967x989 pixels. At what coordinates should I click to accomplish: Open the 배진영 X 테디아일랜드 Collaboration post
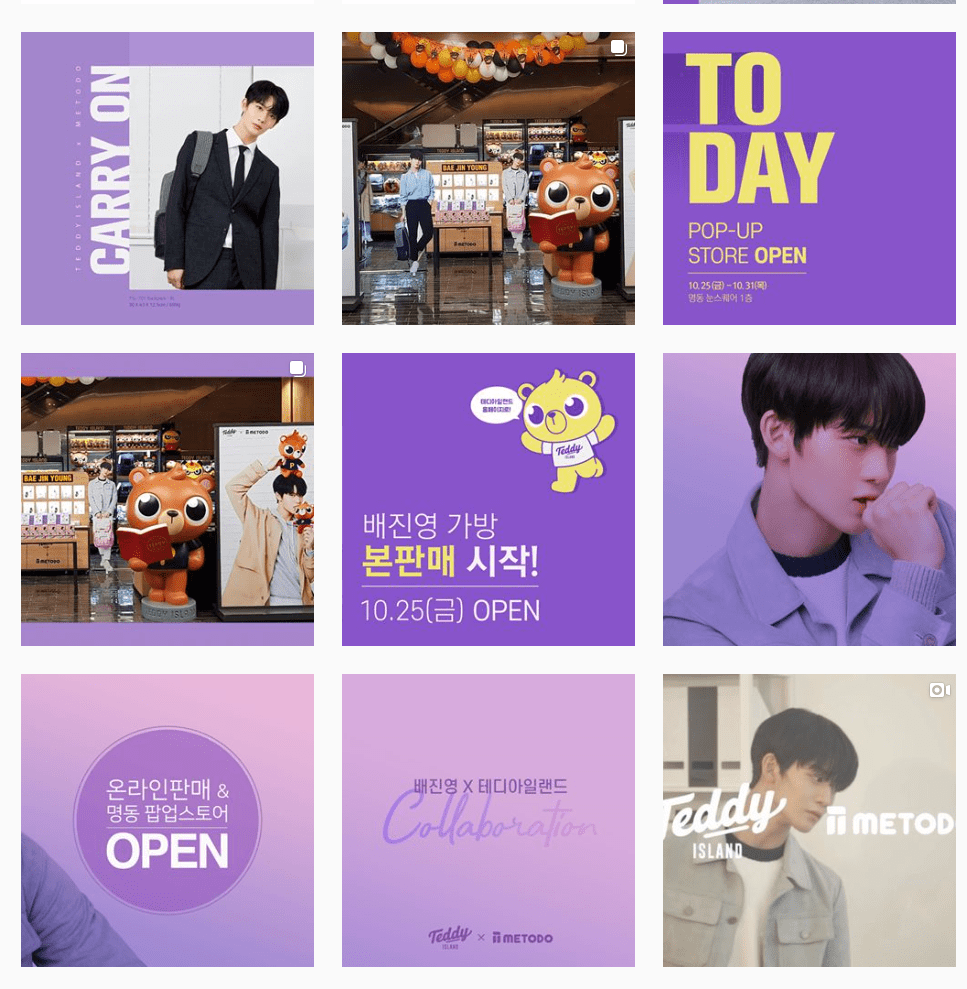pyautogui.click(x=488, y=820)
